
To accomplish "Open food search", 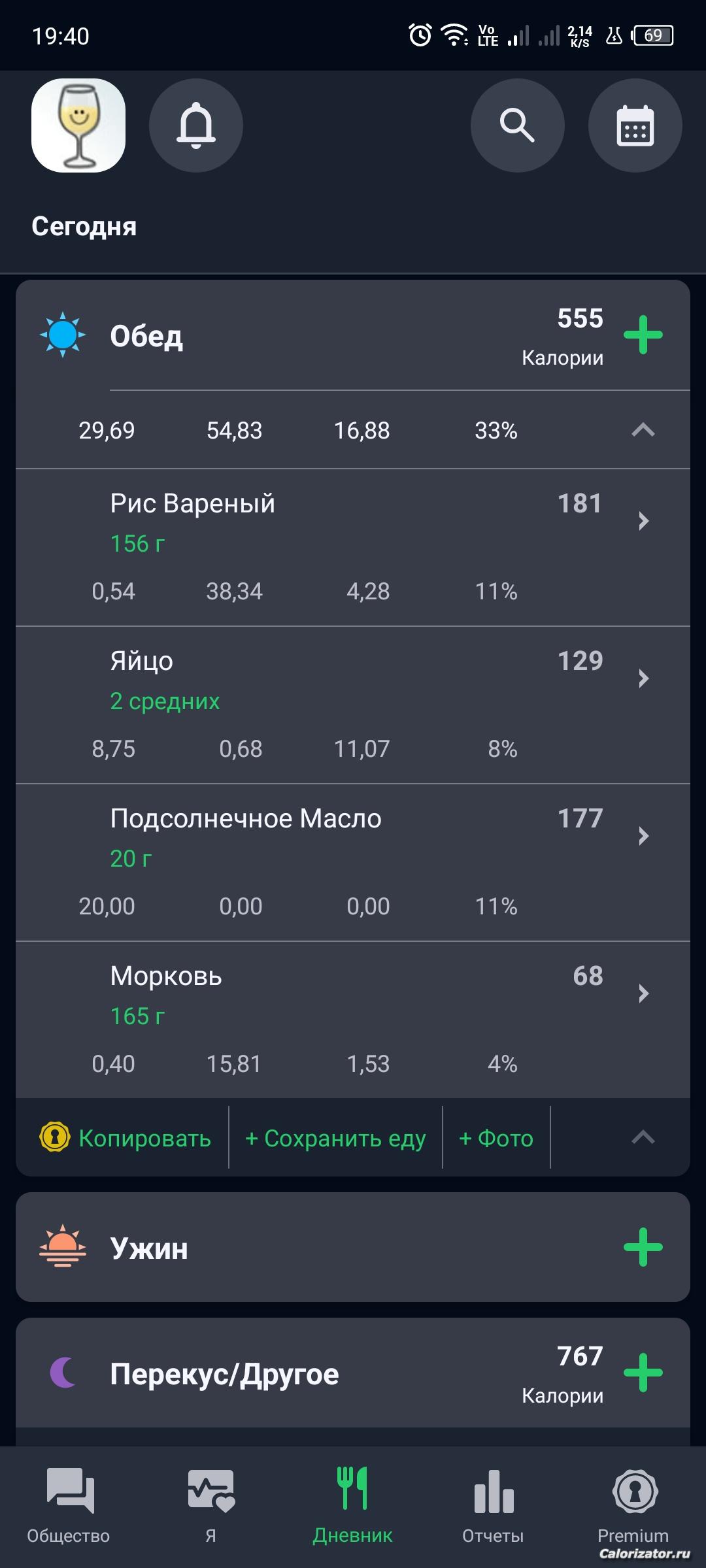I will [517, 125].
